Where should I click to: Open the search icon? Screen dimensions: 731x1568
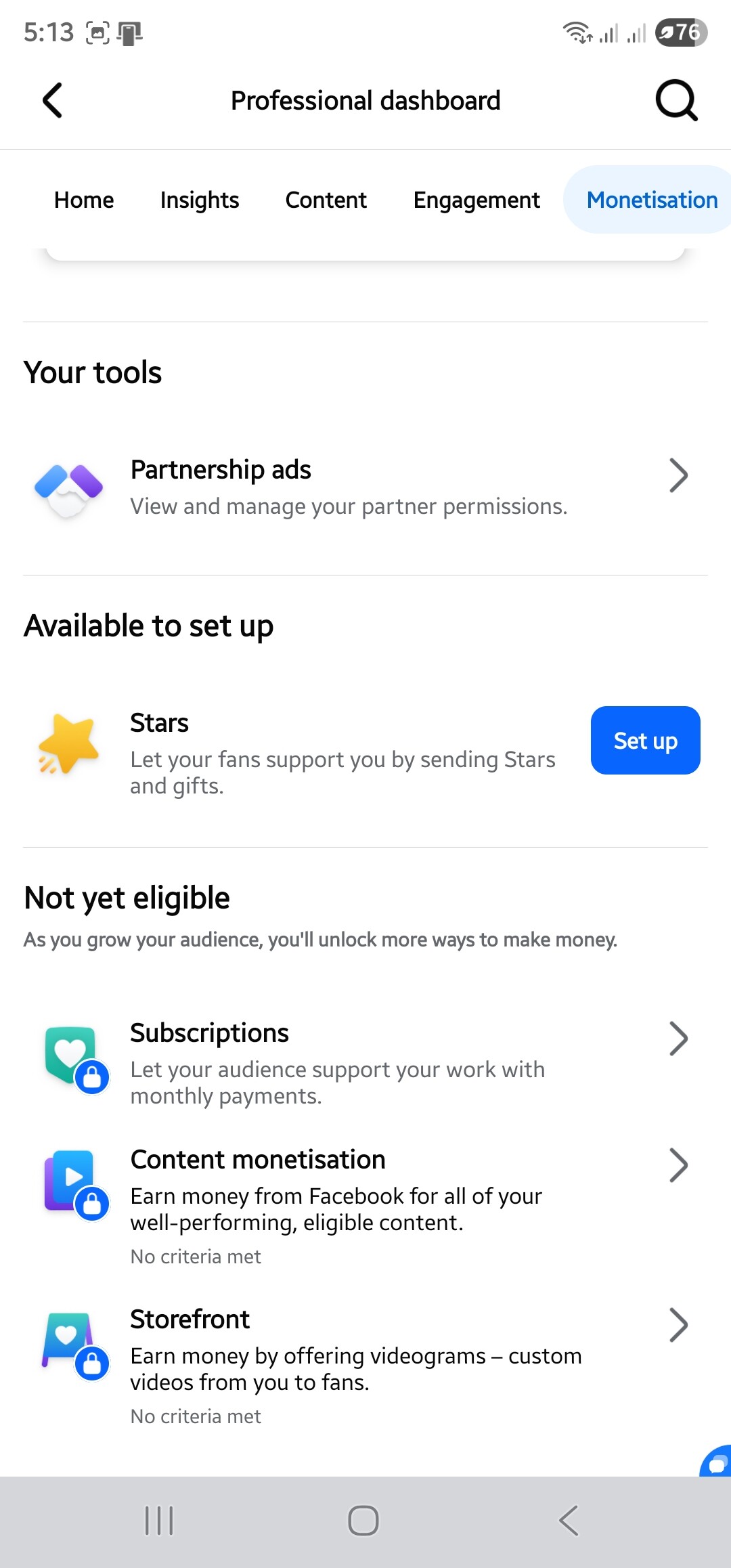[676, 101]
